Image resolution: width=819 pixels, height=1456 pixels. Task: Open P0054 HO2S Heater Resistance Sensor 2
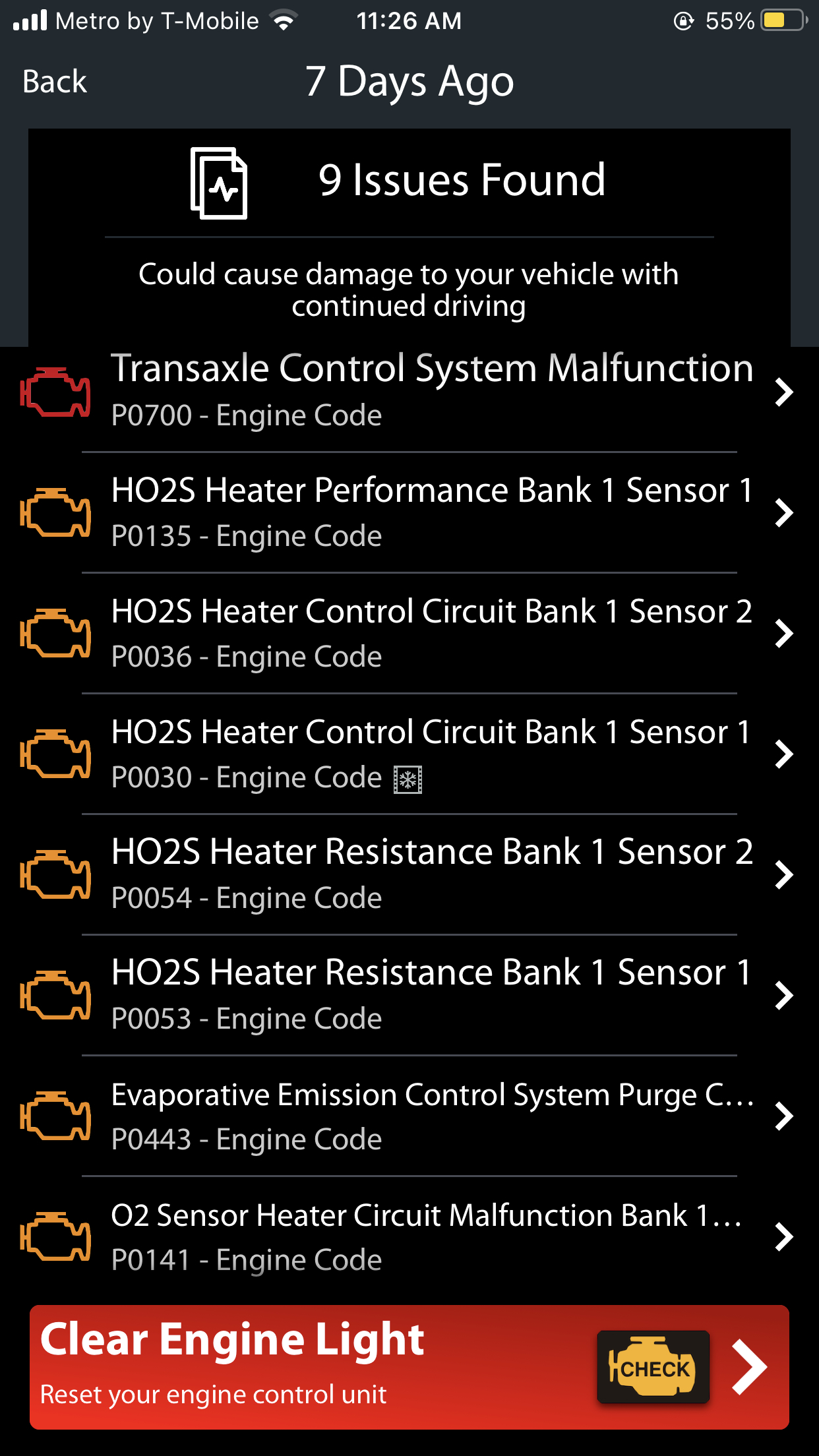pyautogui.click(x=409, y=874)
